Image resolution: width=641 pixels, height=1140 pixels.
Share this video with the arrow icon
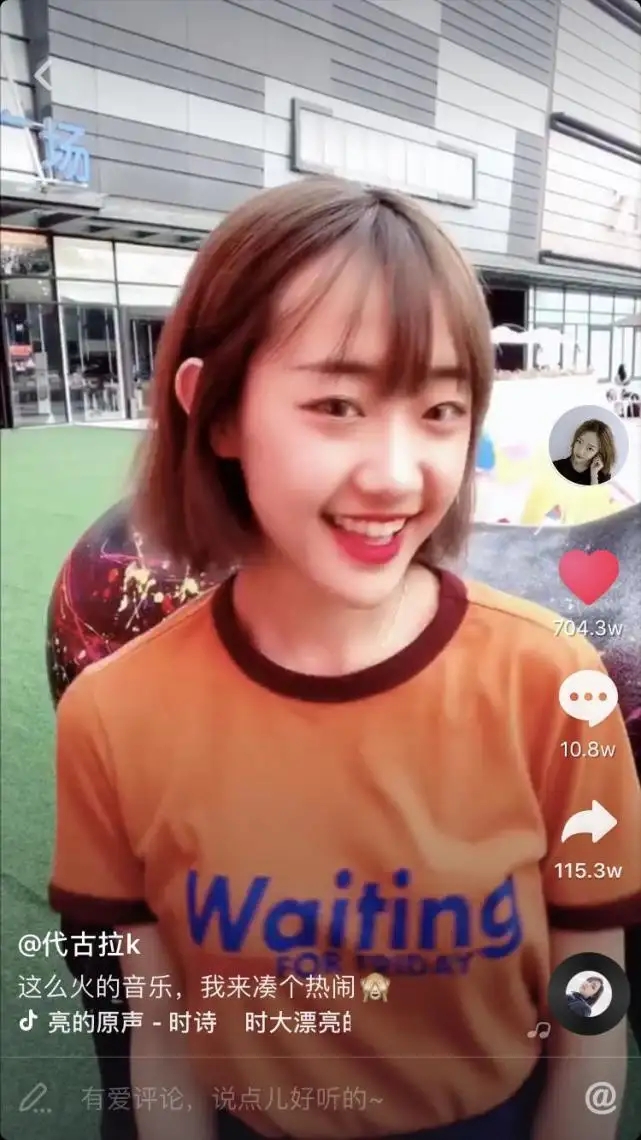588,823
